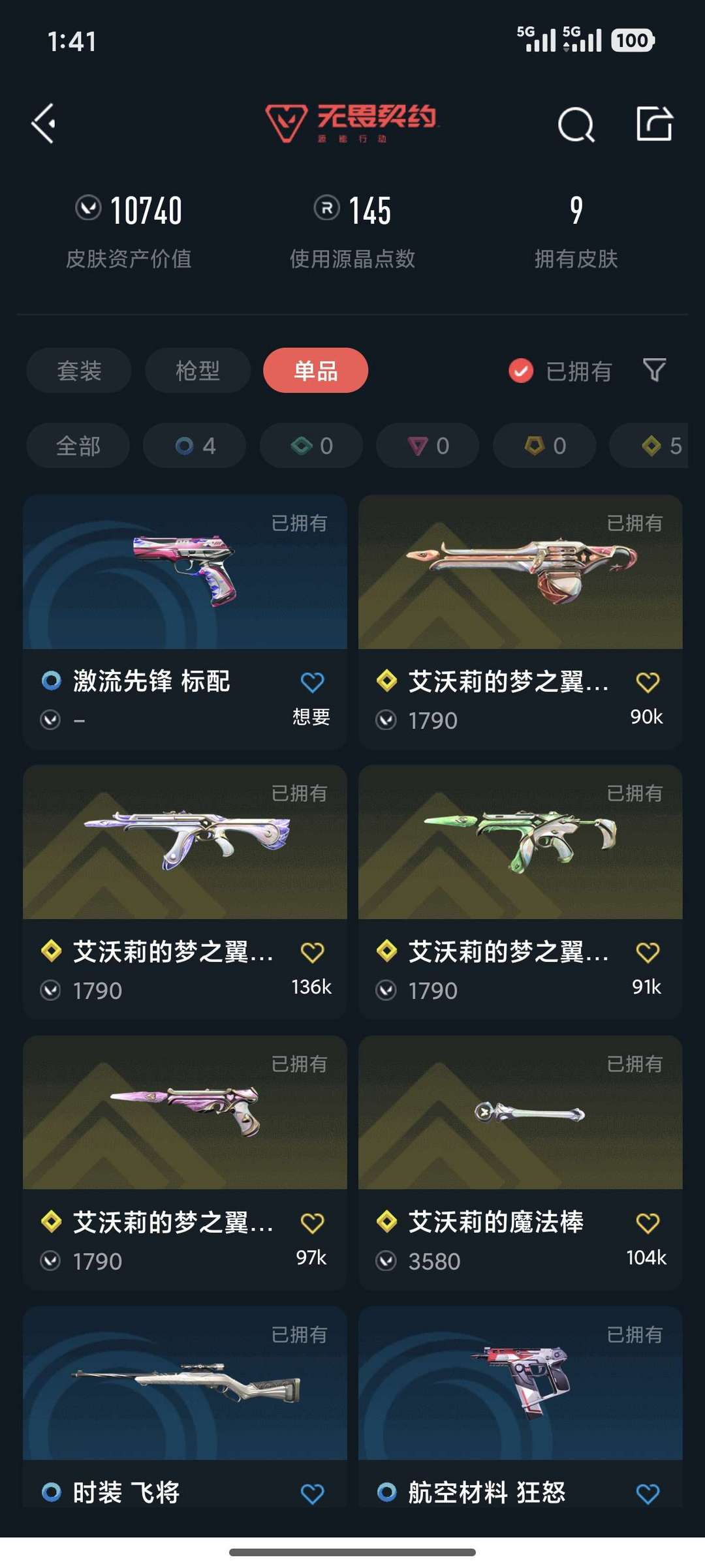705x1568 pixels.
Task: Like the 艾沃莉的魔法棒 skin
Action: coord(648,1223)
